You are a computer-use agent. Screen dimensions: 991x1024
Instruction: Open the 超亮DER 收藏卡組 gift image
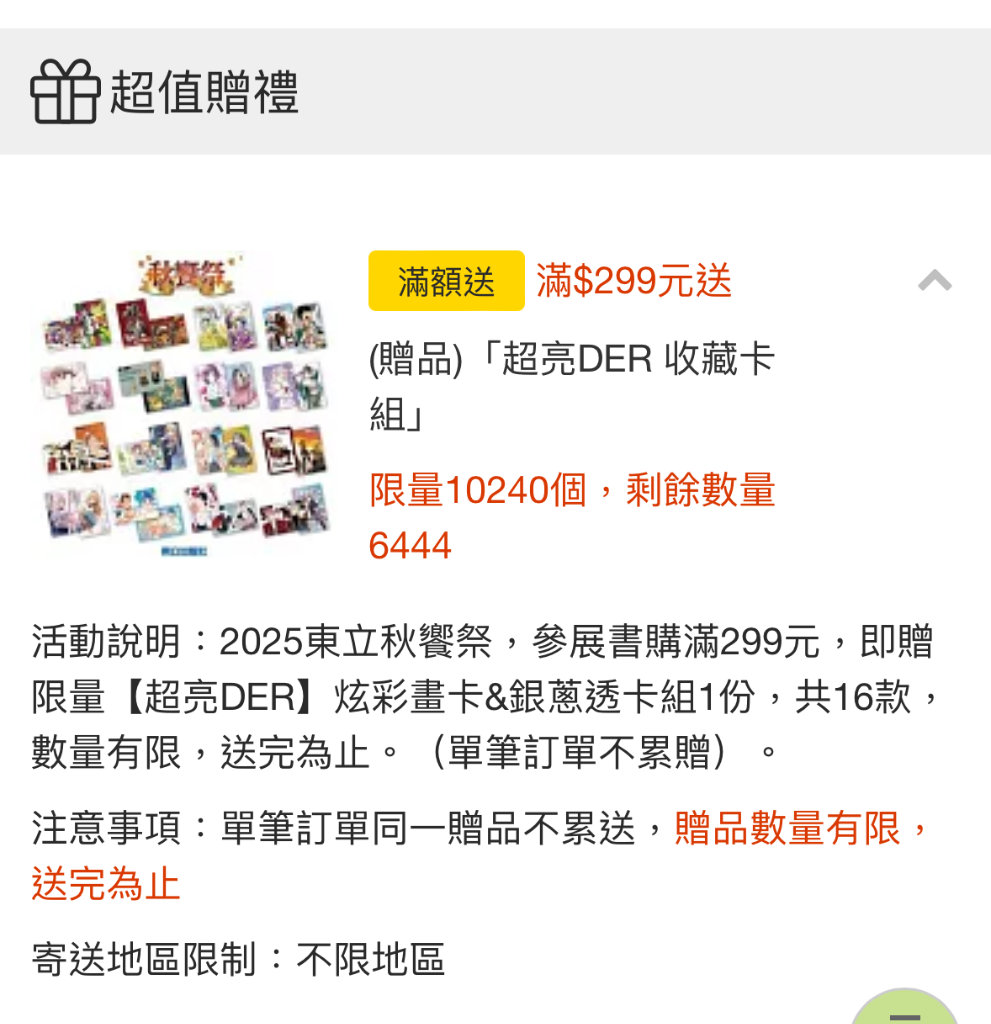pos(185,404)
